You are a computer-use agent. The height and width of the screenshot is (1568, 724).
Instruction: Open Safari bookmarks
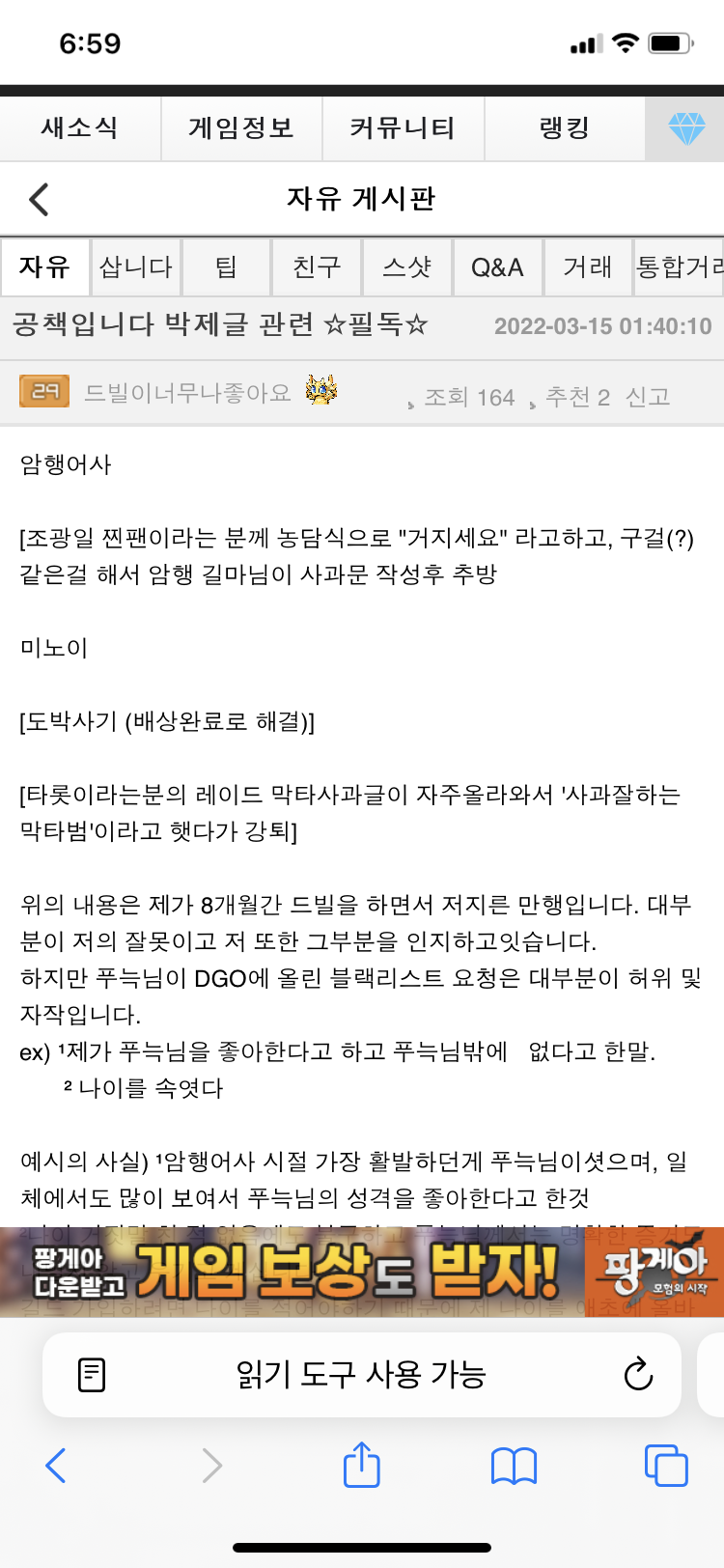[514, 1466]
